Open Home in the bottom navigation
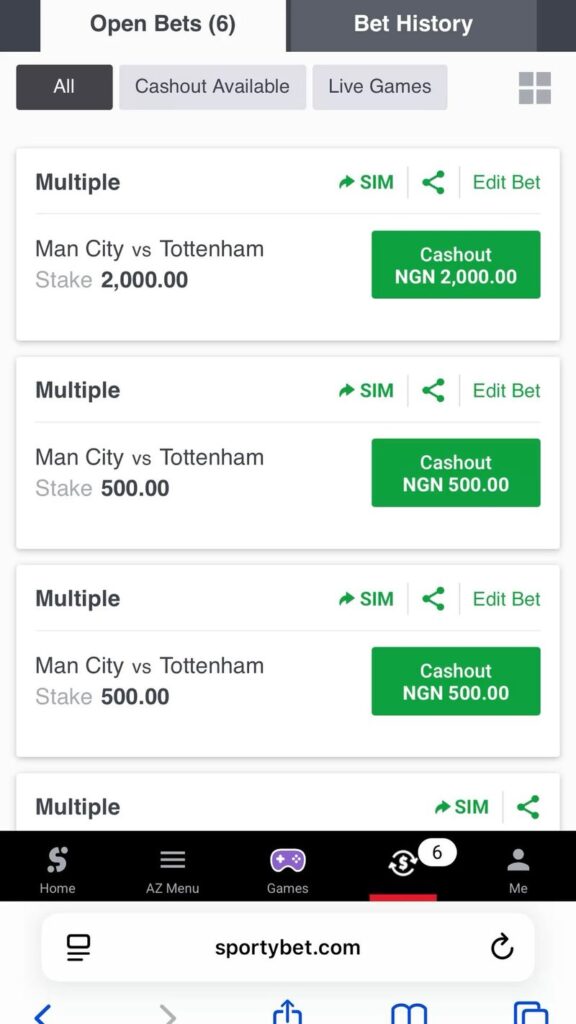 pos(57,869)
